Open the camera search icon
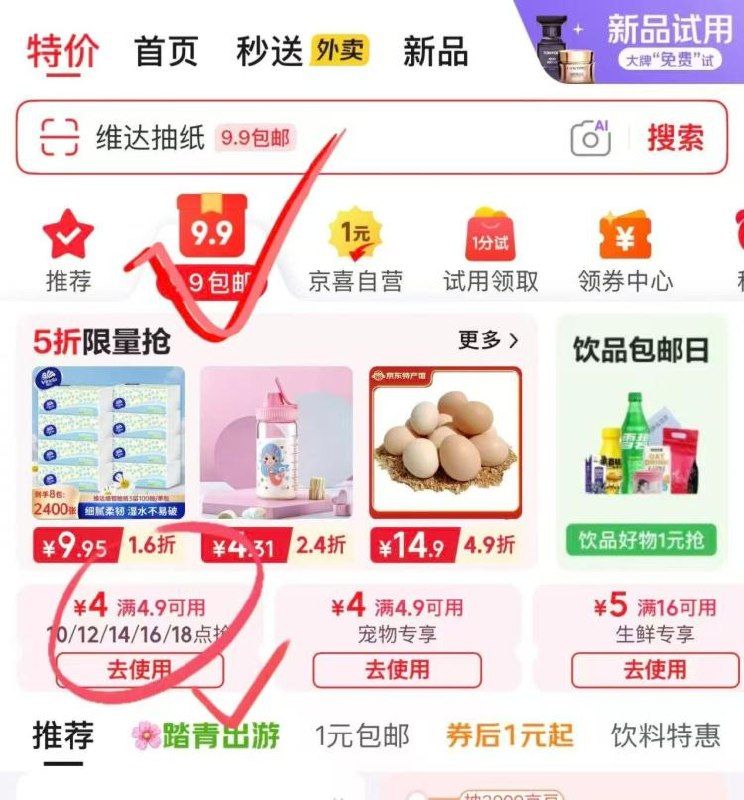744x800 pixels. pos(590,138)
